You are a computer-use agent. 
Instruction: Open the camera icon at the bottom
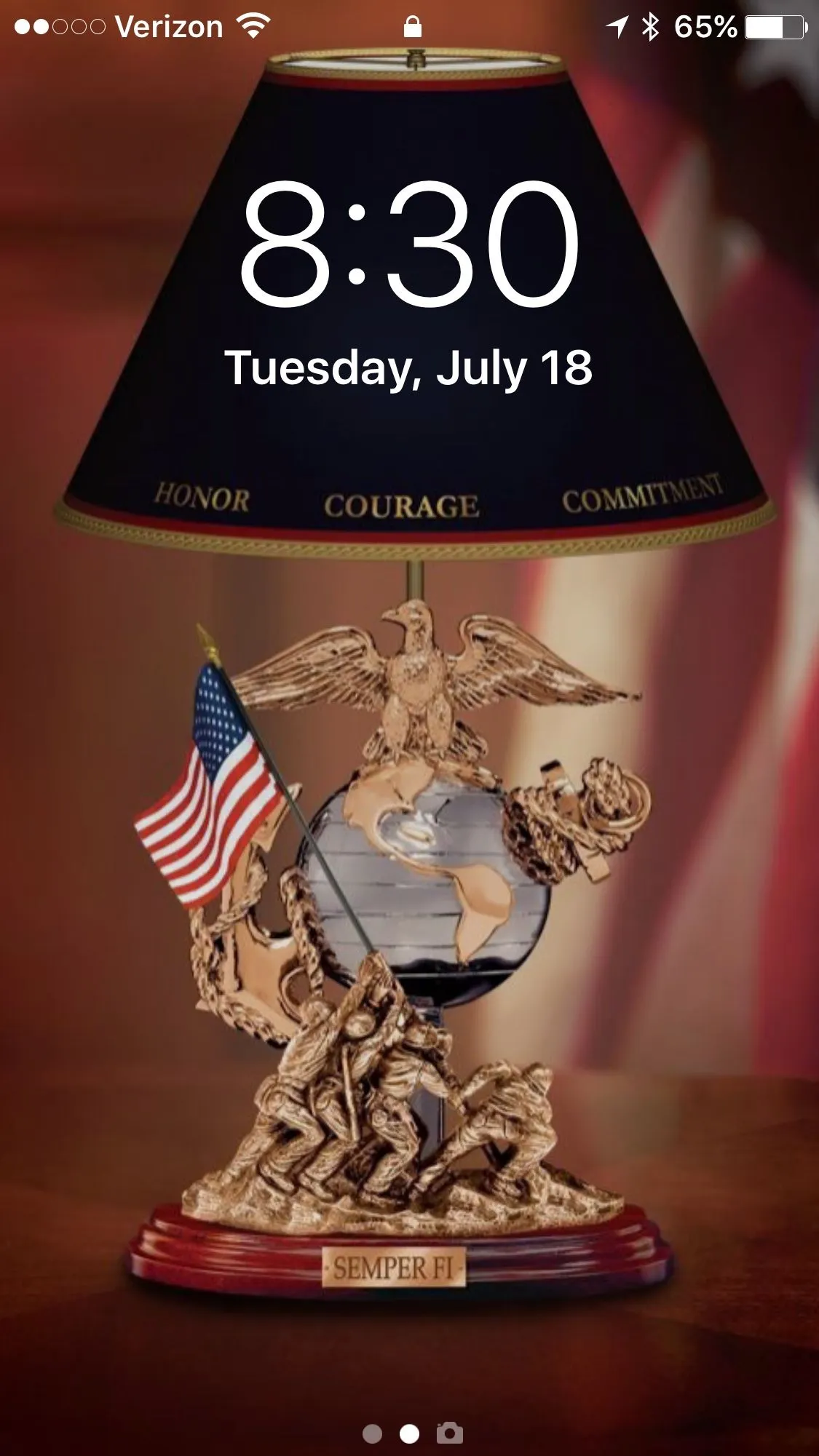pyautogui.click(x=449, y=1433)
